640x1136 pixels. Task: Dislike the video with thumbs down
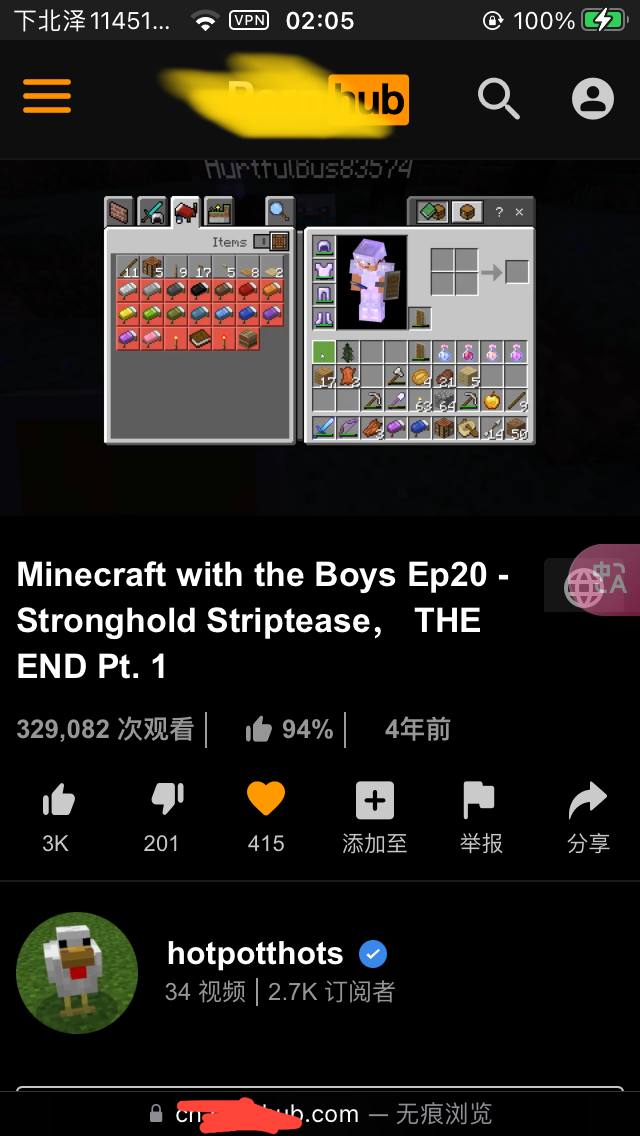click(x=162, y=801)
